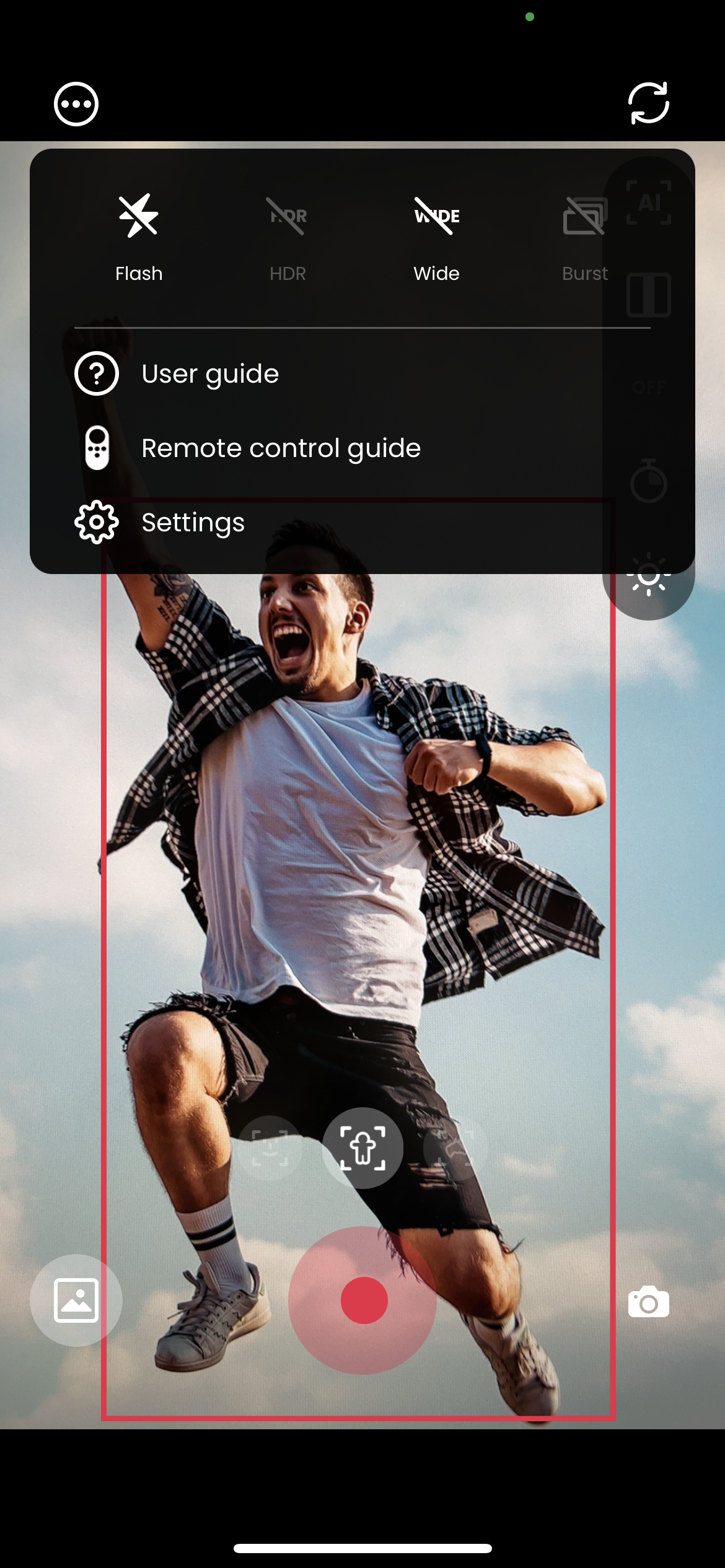Switch to photo camera mode
The height and width of the screenshot is (1568, 725).
point(648,1301)
